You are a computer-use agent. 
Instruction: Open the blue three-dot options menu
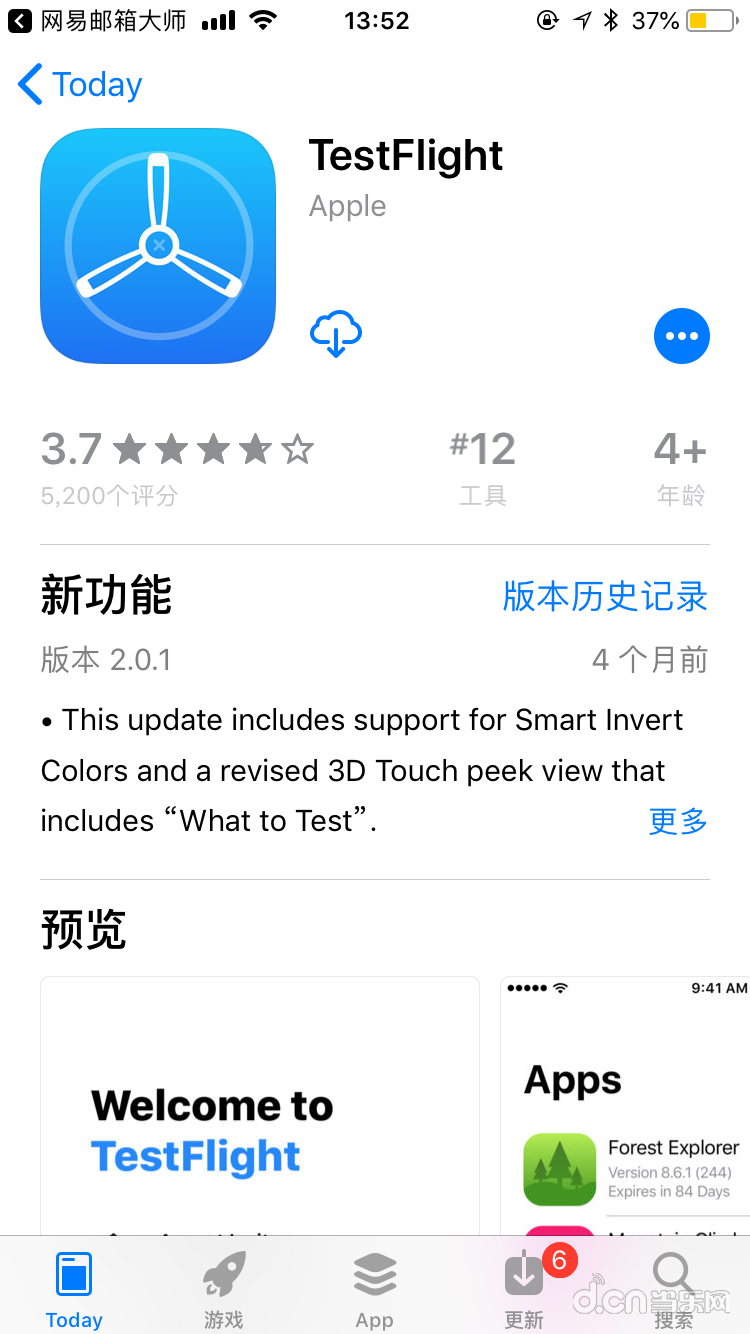[x=682, y=336]
